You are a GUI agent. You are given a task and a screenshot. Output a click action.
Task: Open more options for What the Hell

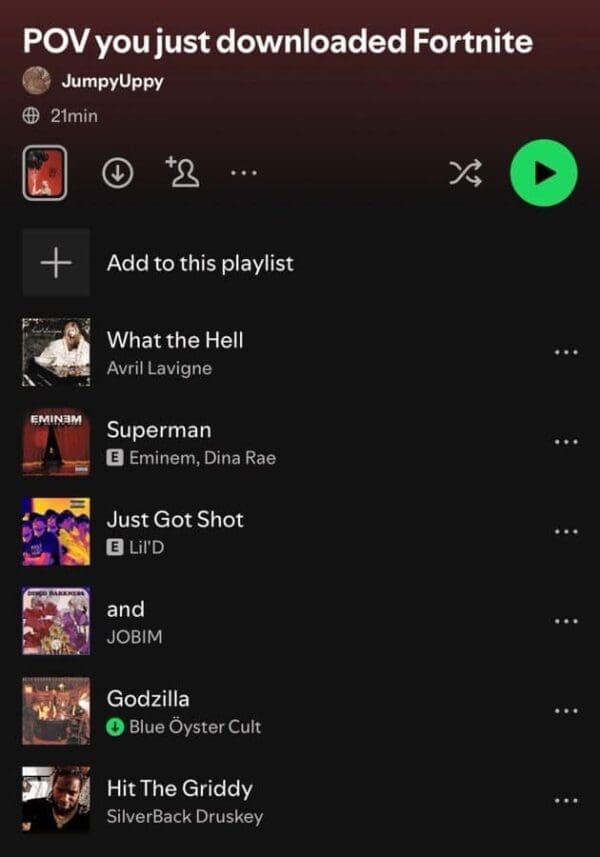tap(565, 352)
